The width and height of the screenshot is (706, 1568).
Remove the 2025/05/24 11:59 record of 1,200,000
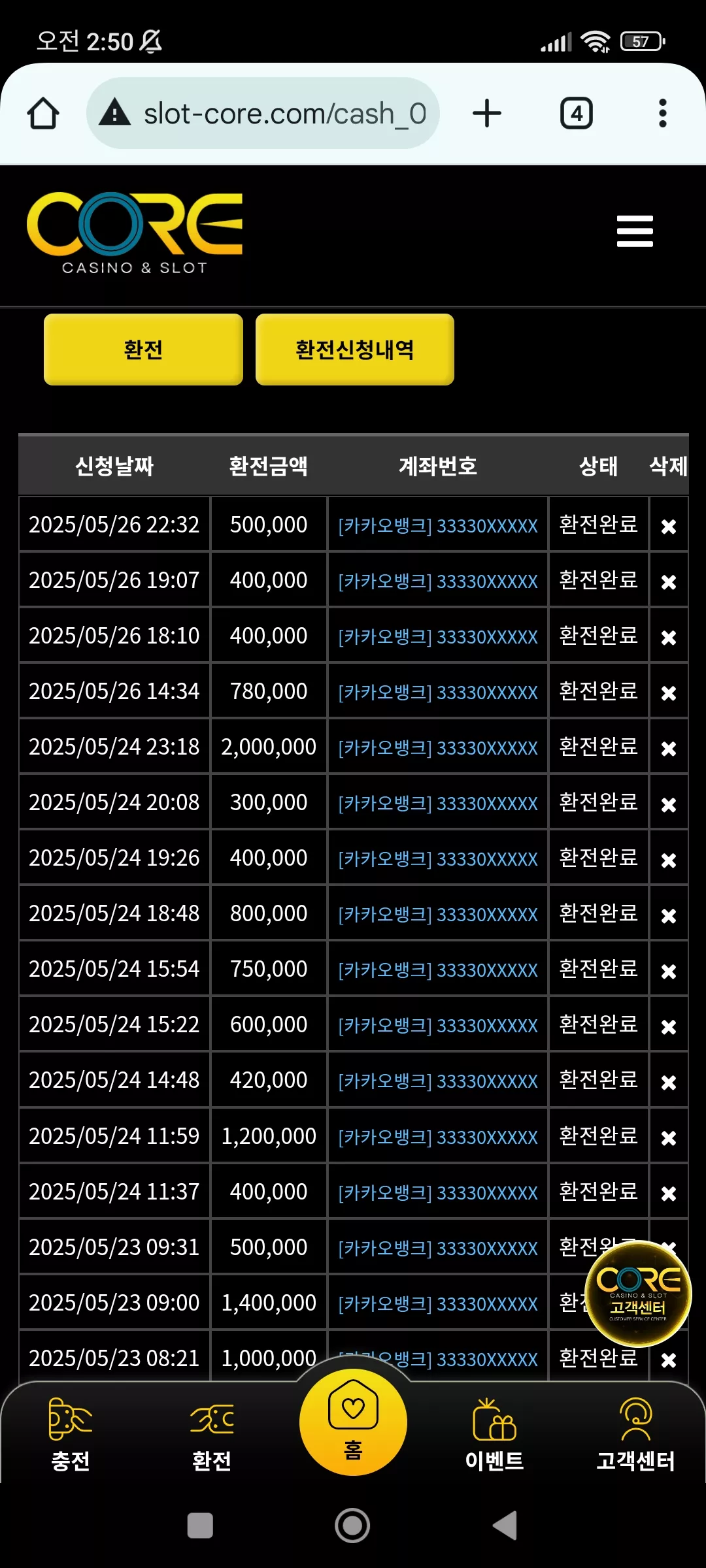(x=668, y=1137)
